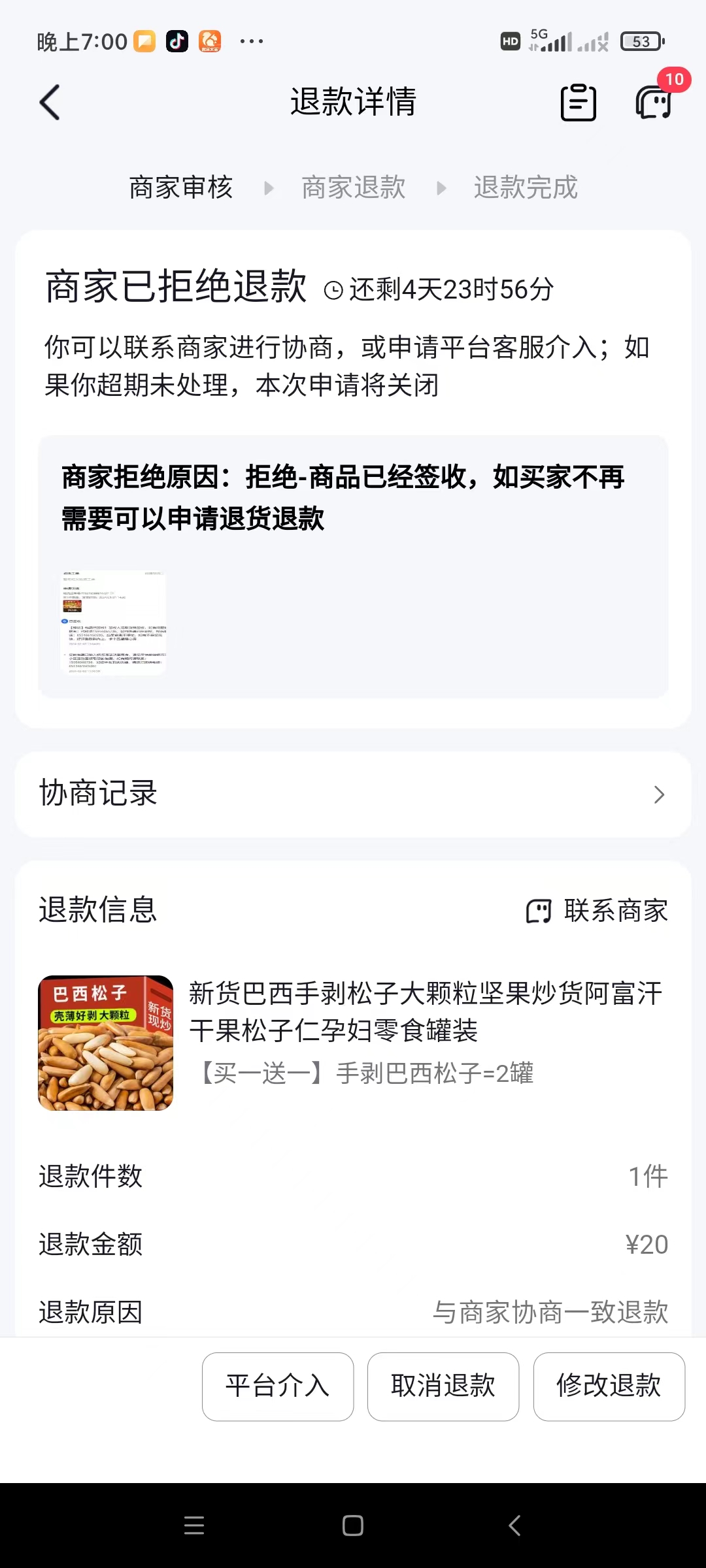Open recent apps from the navigation bar

point(194,1526)
